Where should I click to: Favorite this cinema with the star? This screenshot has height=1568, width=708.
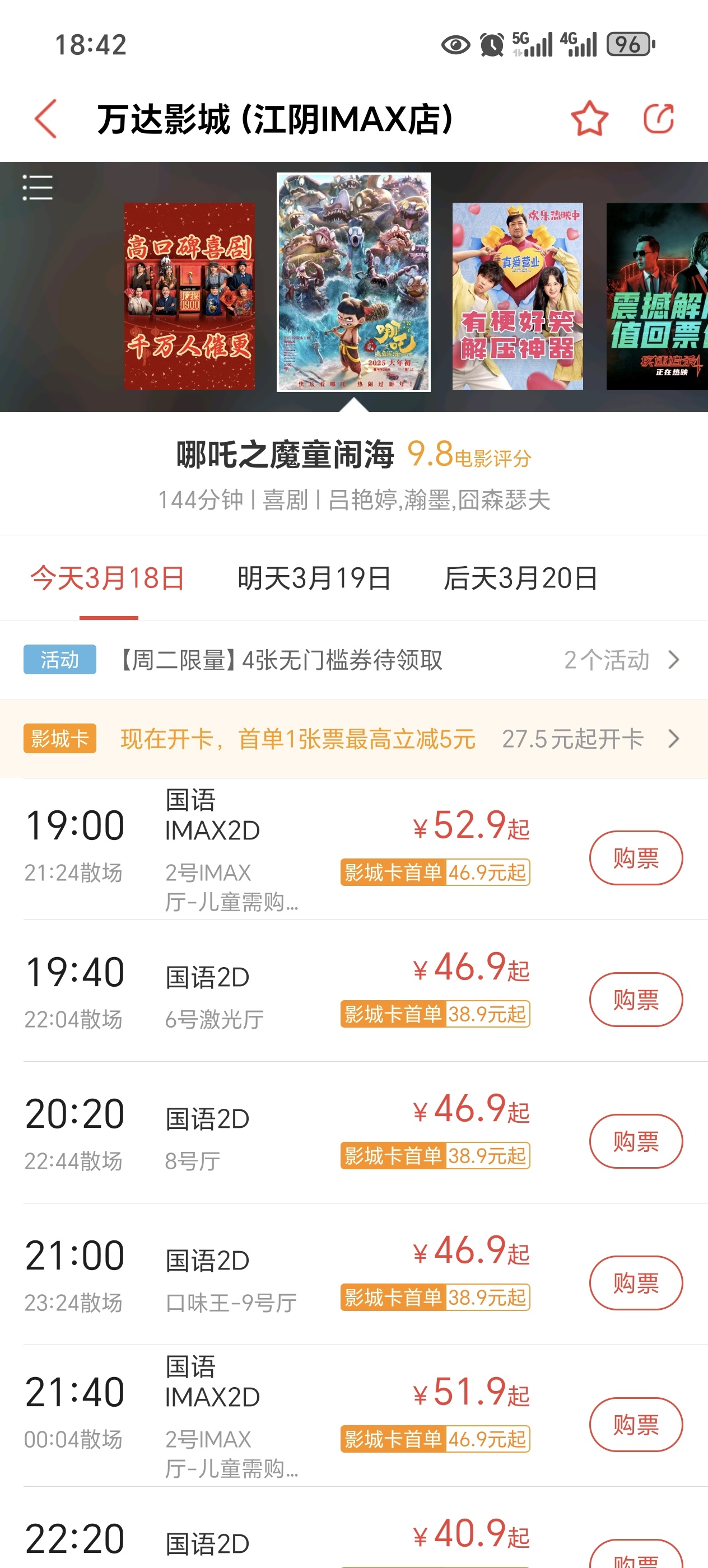(x=589, y=119)
